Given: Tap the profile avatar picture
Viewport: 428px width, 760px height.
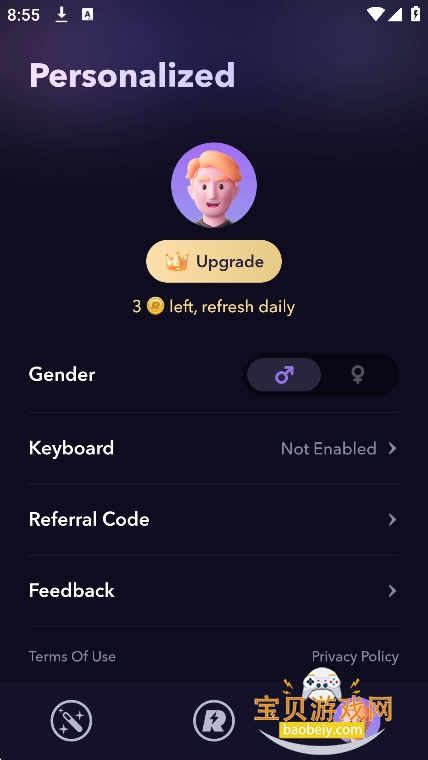Looking at the screenshot, I should pos(214,185).
